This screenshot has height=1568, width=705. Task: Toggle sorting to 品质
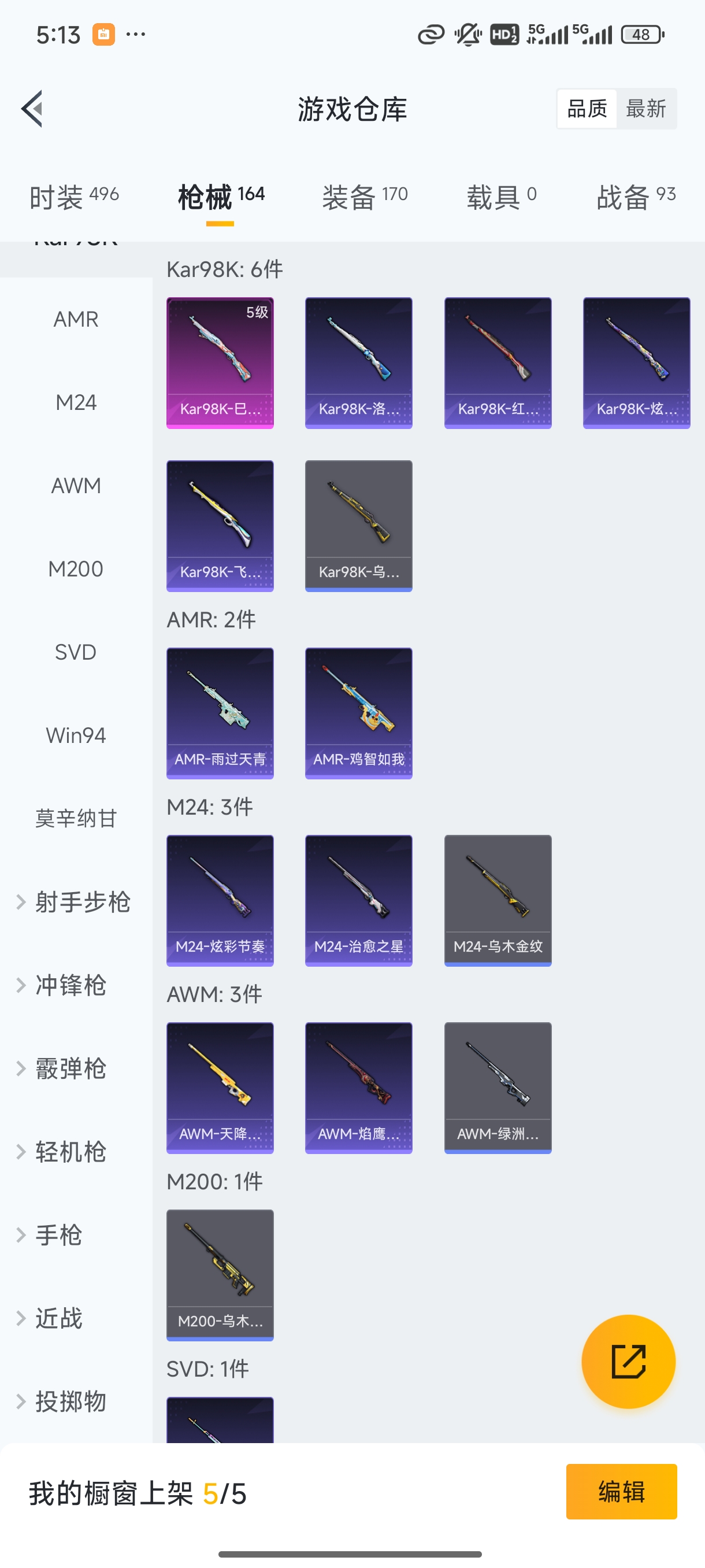586,108
